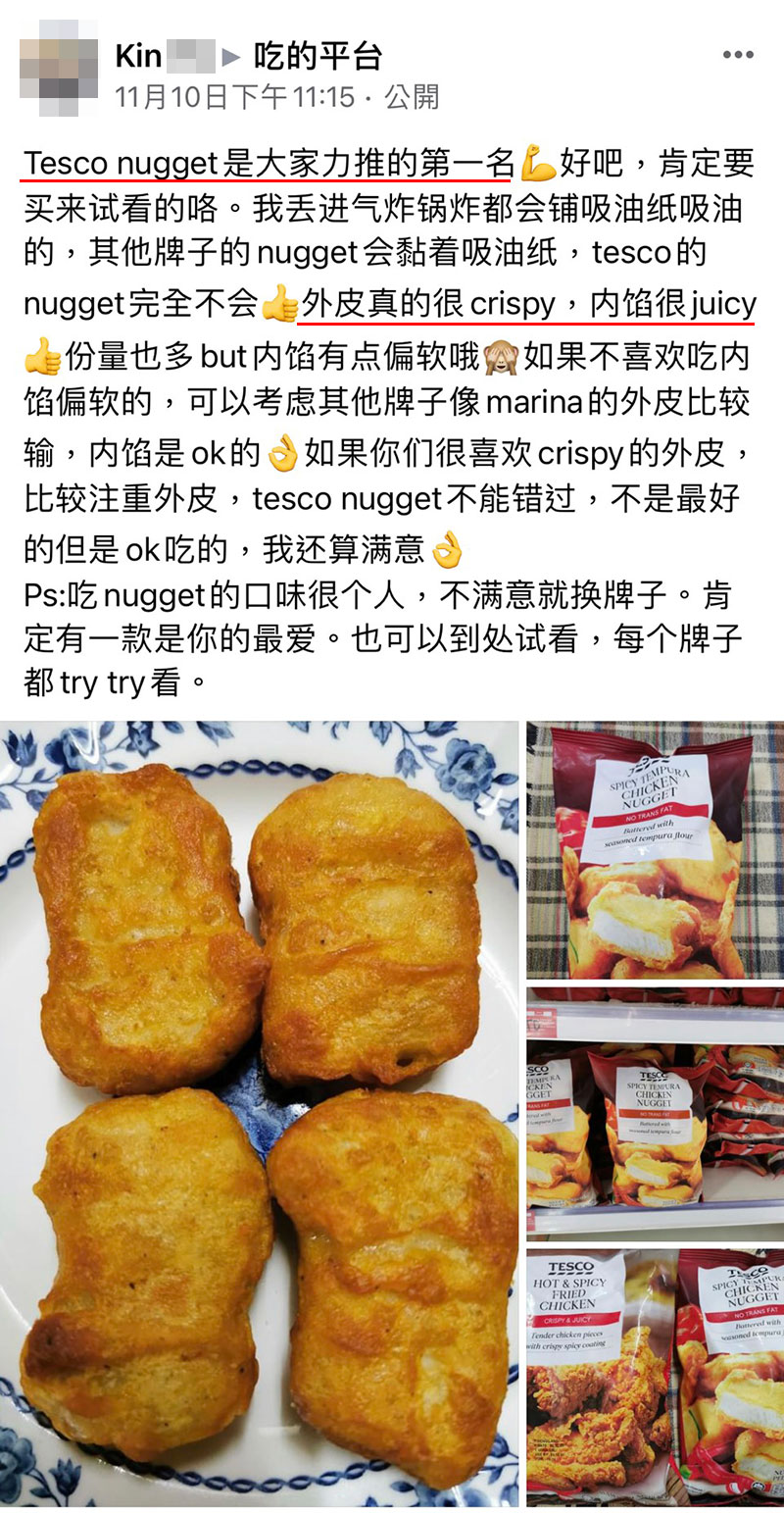Open photo of nugget bags on shelf
The image size is (784, 1513).
coord(655,1112)
